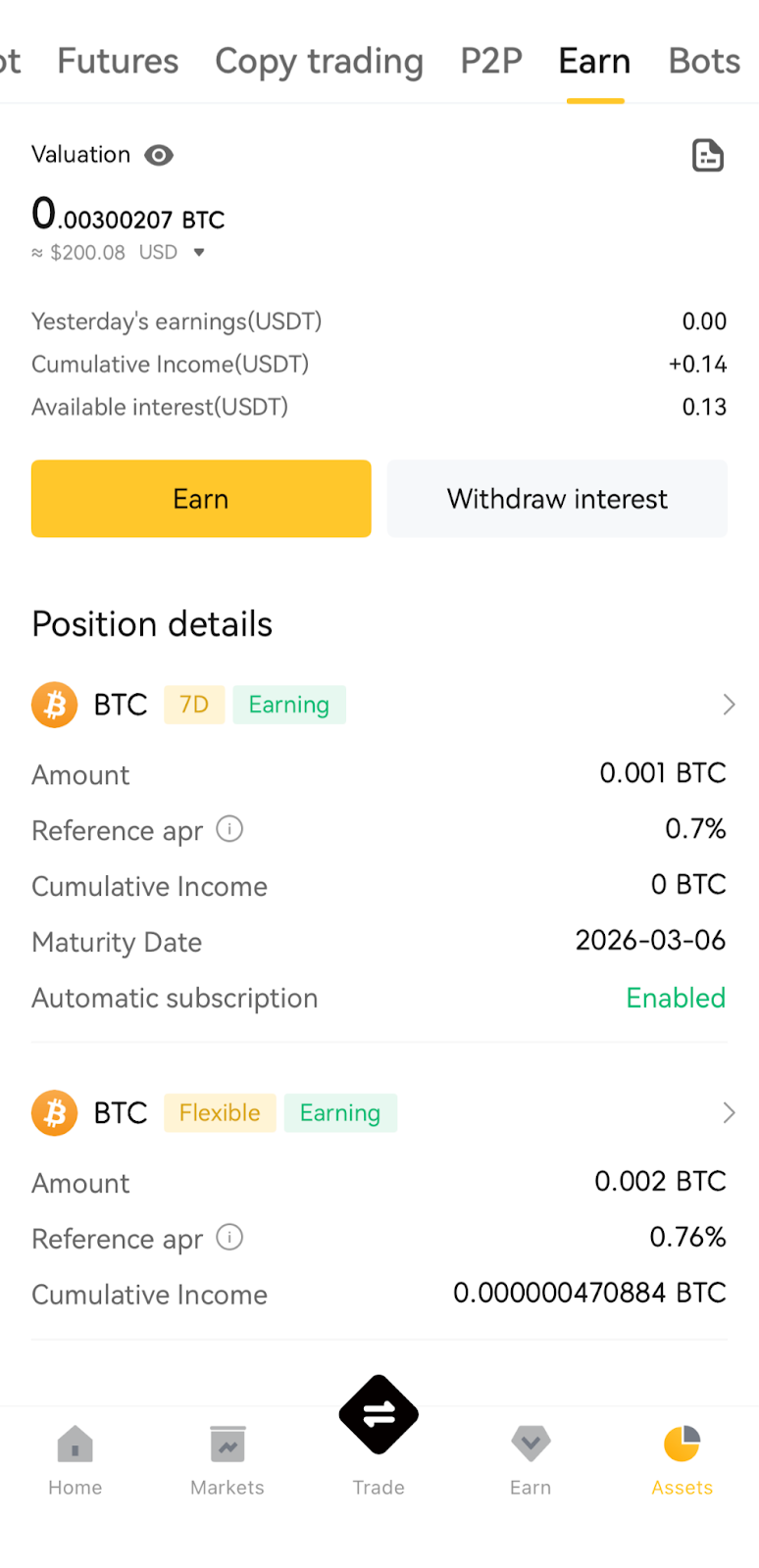Open the earn history records icon
This screenshot has width=759, height=1568.
(x=707, y=156)
